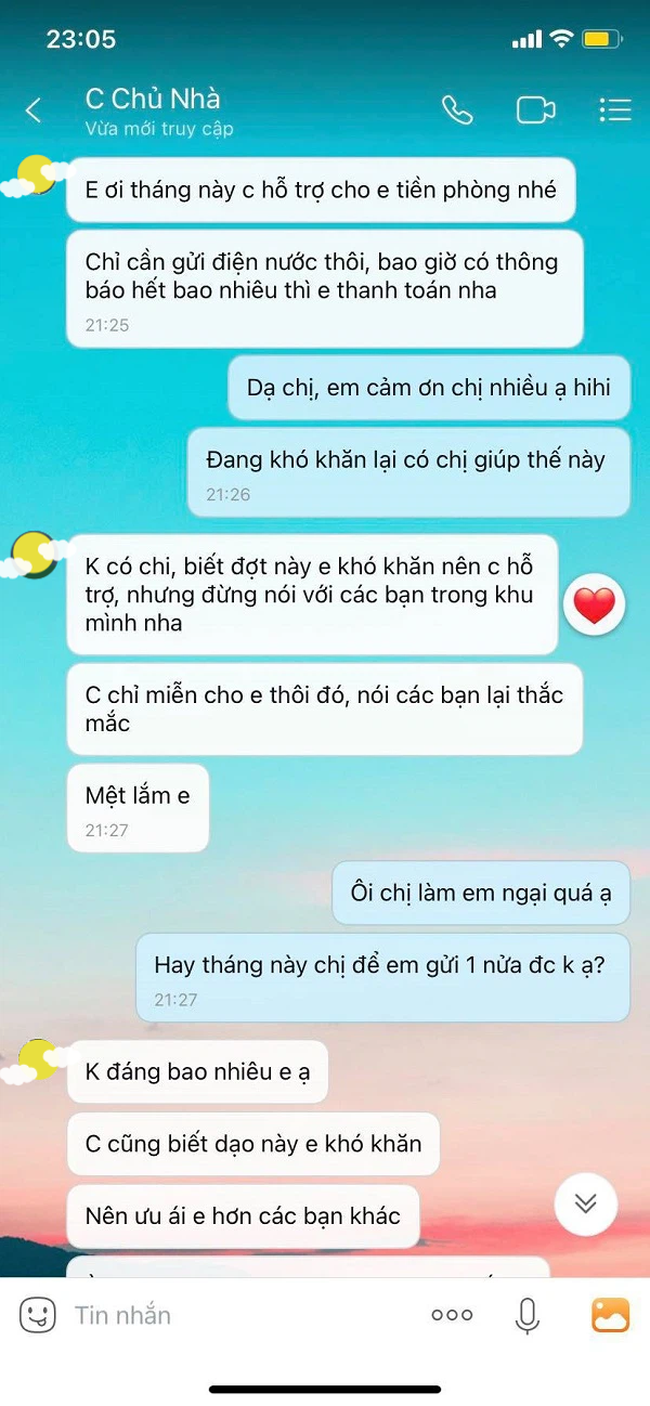650x1406 pixels.
Task: Go back to the chat list
Action: tap(34, 110)
